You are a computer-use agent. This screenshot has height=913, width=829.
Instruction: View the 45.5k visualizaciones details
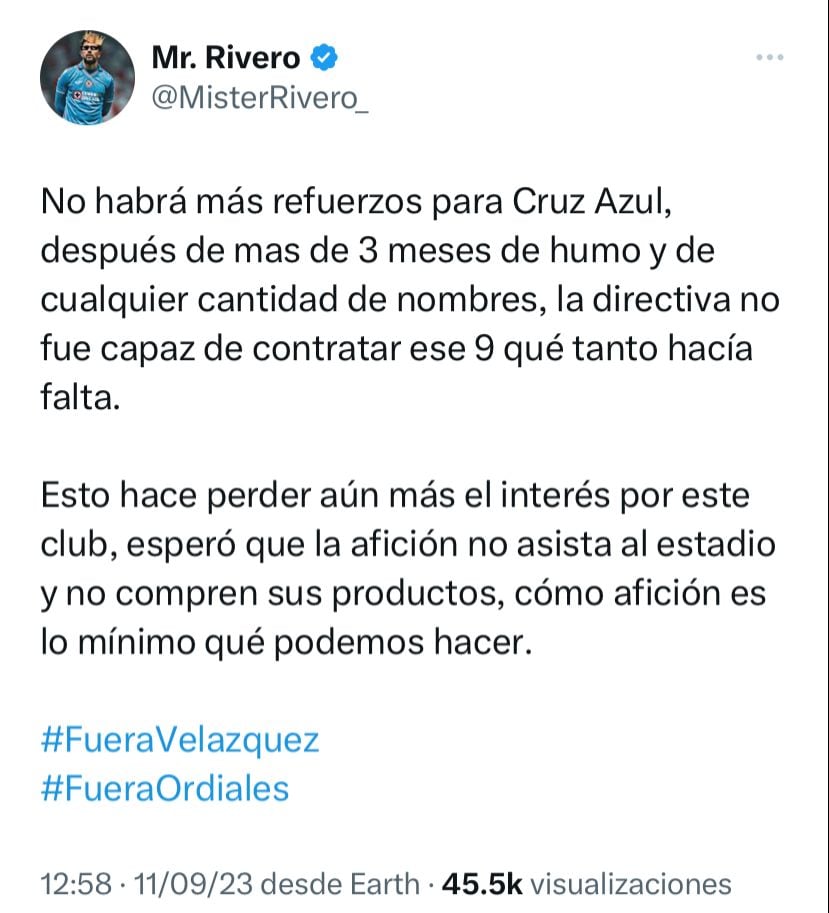[586, 884]
